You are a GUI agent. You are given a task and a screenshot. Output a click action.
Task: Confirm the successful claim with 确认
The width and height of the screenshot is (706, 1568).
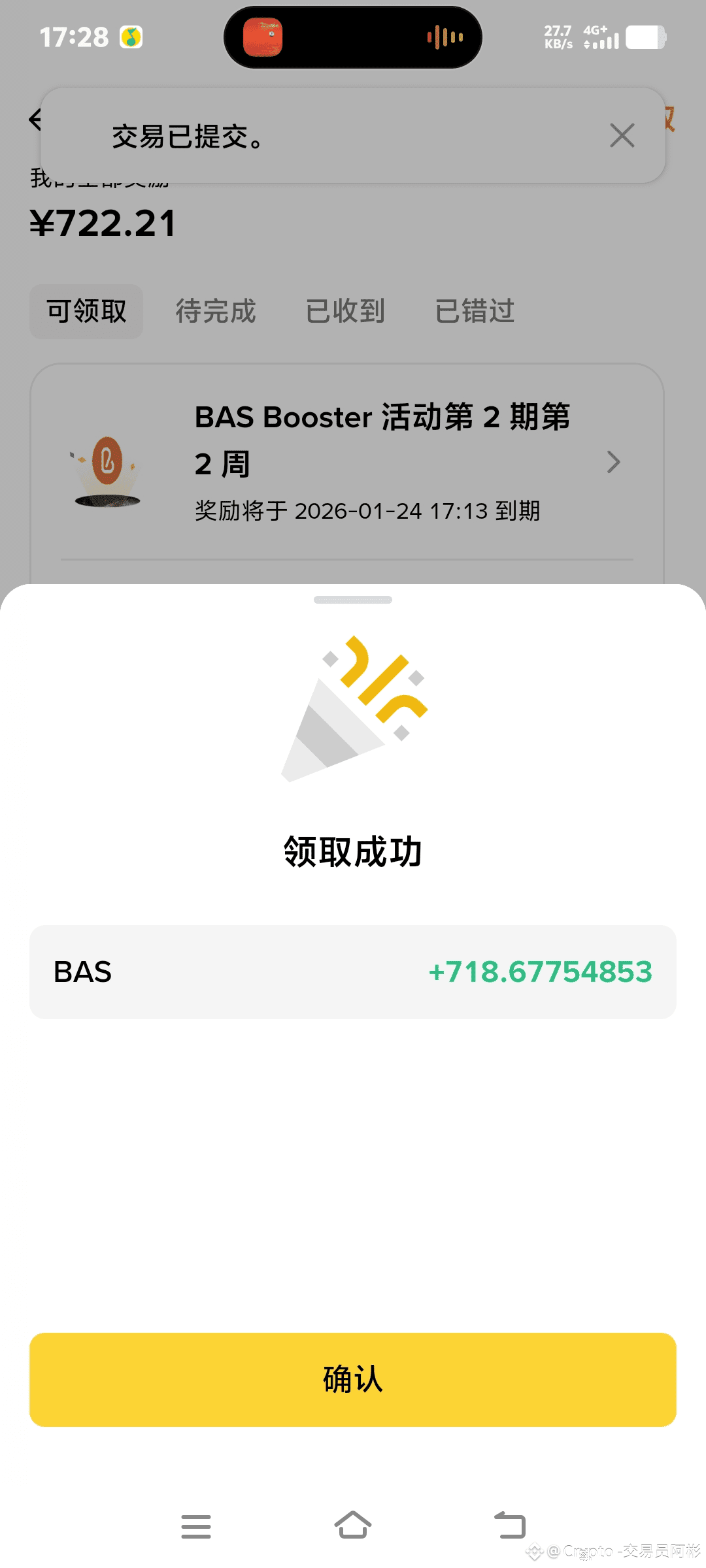tap(353, 1379)
